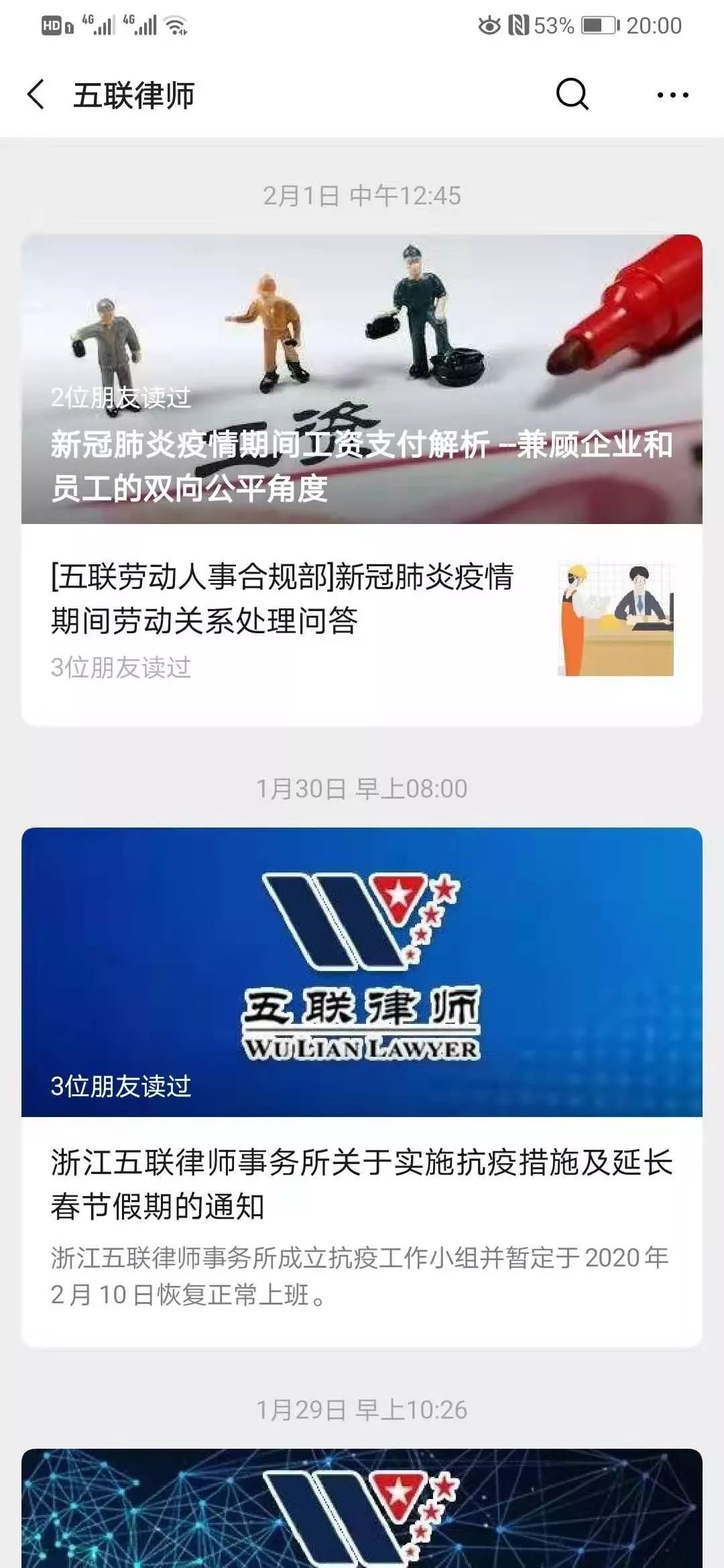
Task: Open article 新冠肺炎疫情期间工资支付解析
Action: pyautogui.click(x=361, y=379)
